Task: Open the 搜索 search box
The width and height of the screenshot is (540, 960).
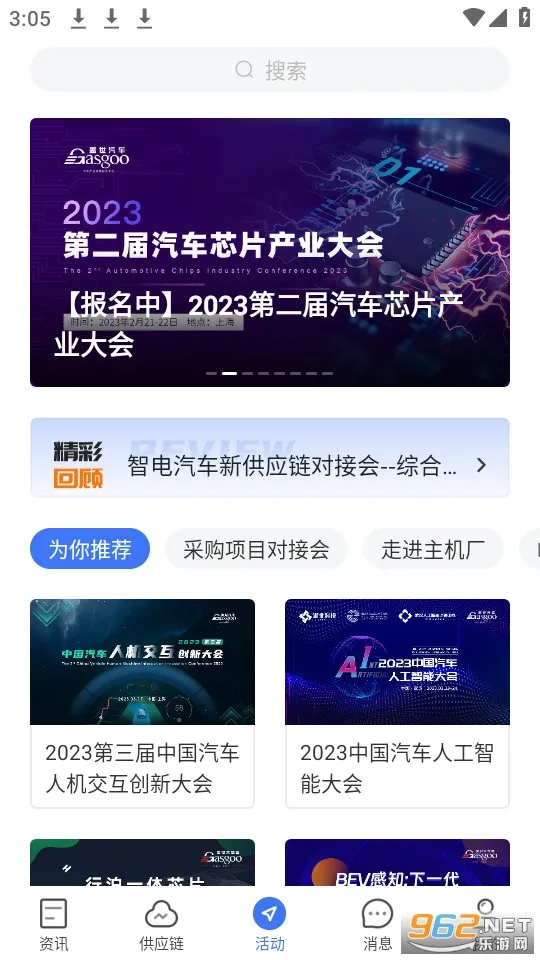Action: click(x=270, y=70)
